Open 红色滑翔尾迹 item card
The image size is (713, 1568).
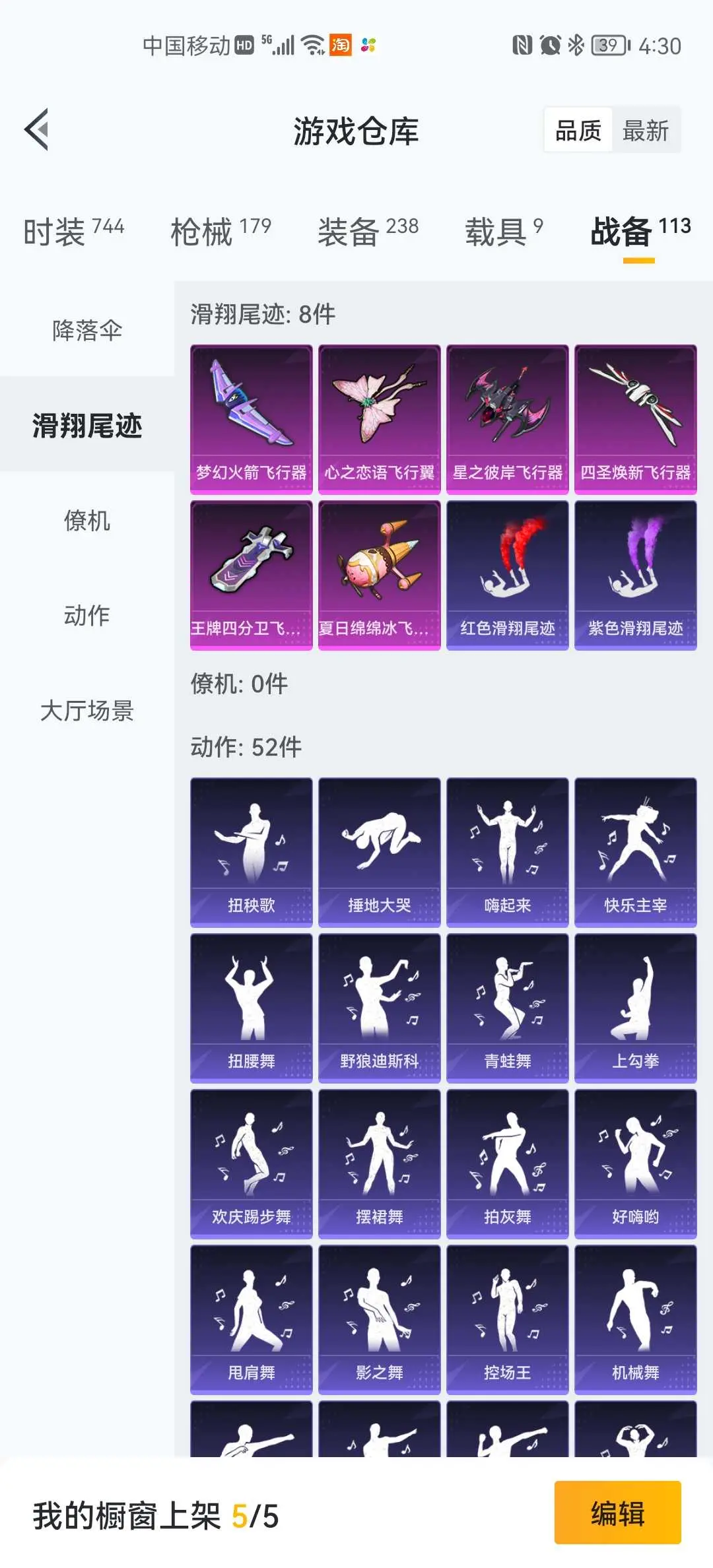507,575
